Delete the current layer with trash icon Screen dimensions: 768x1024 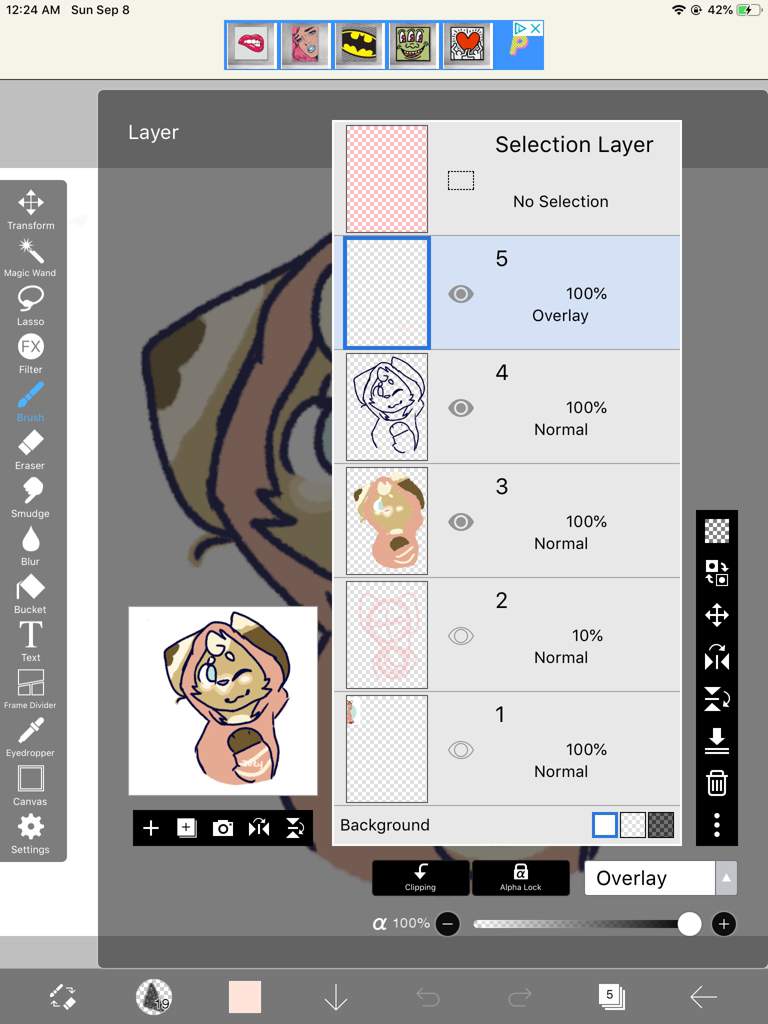point(717,783)
